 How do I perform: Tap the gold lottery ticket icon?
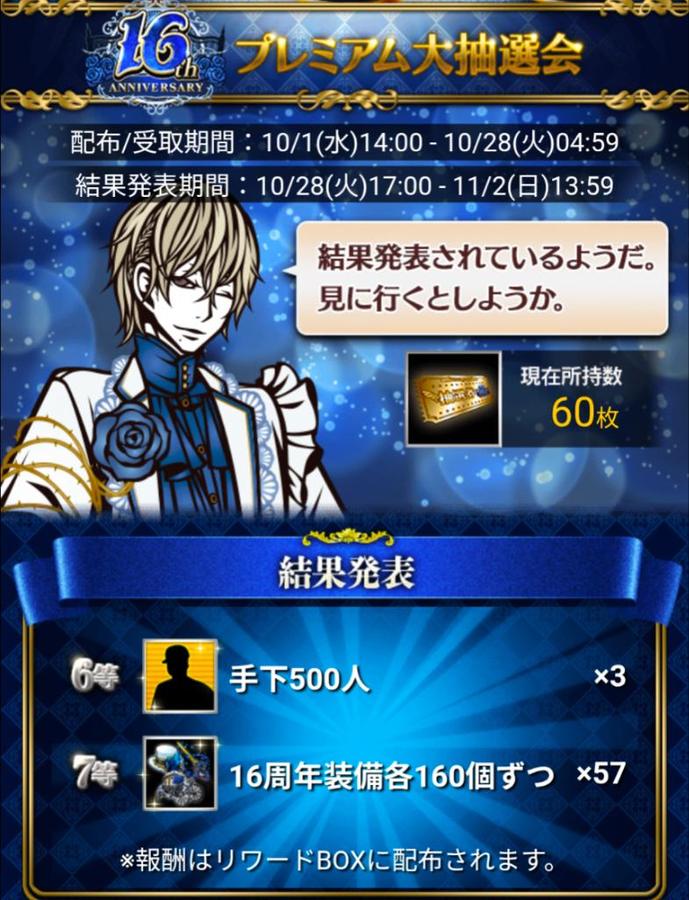[453, 398]
